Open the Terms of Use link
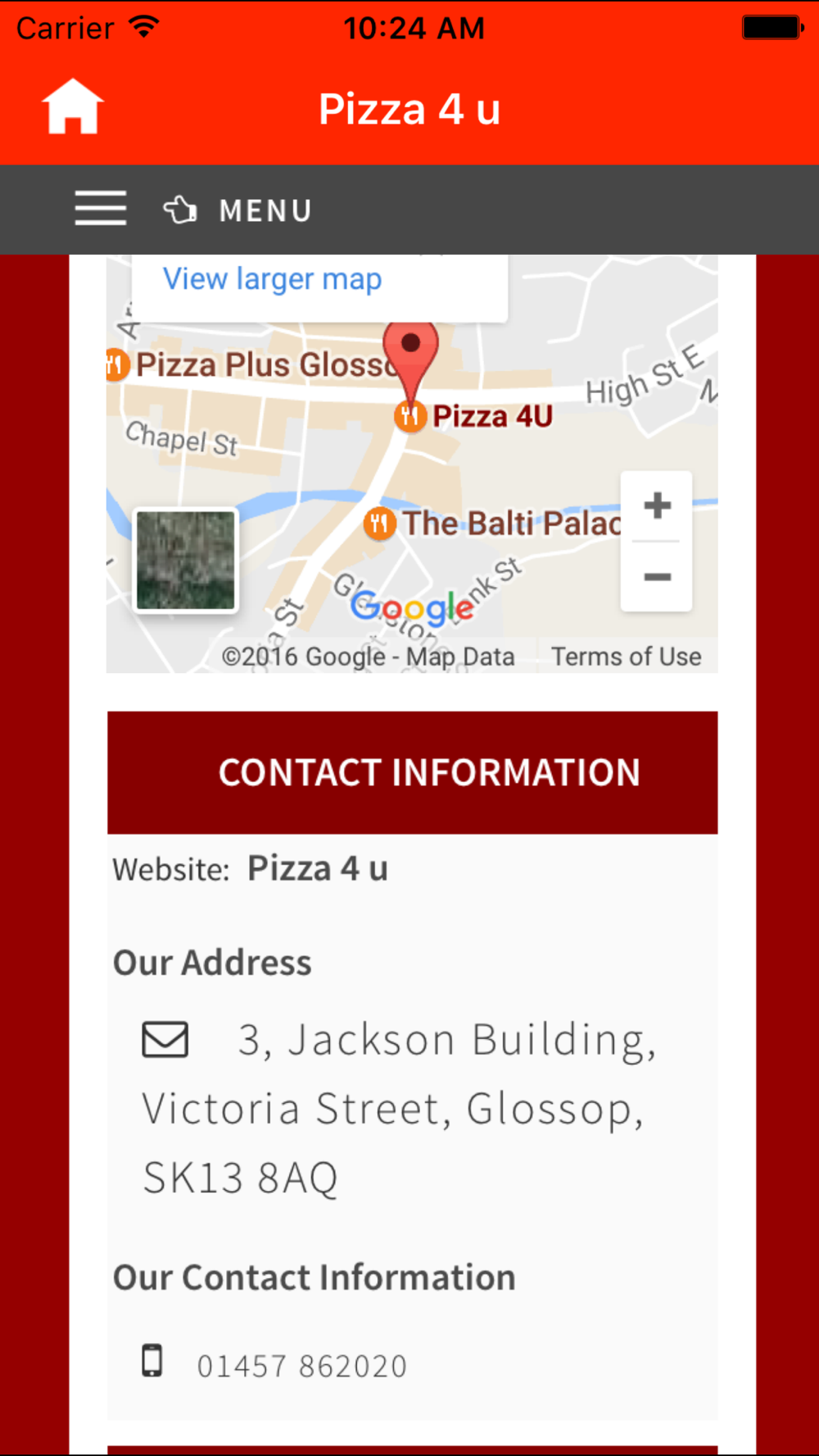Viewport: 819px width, 1456px height. (x=626, y=657)
